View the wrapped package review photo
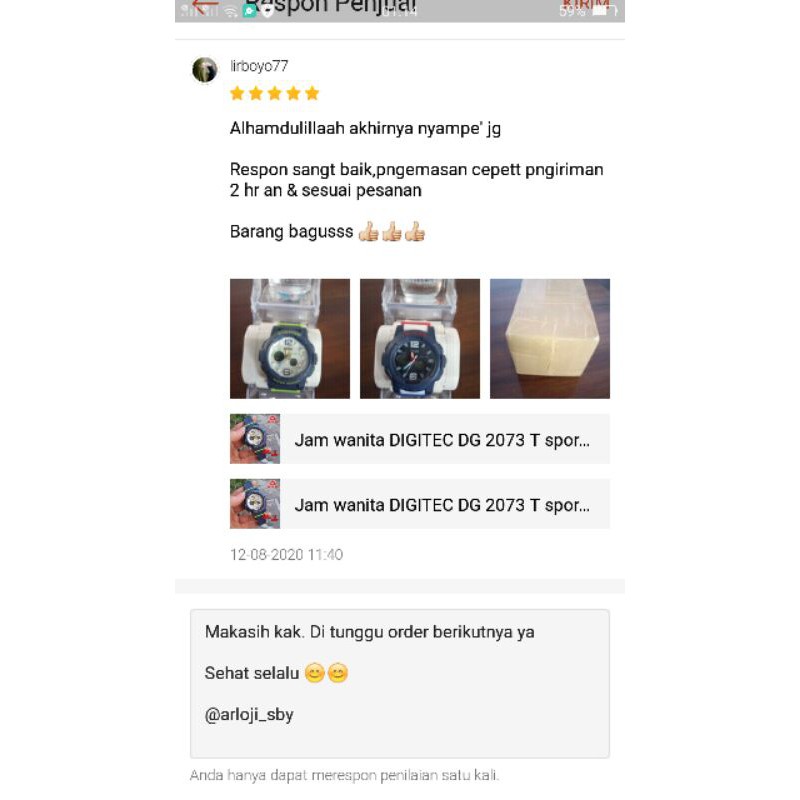The width and height of the screenshot is (800, 800). (x=550, y=338)
